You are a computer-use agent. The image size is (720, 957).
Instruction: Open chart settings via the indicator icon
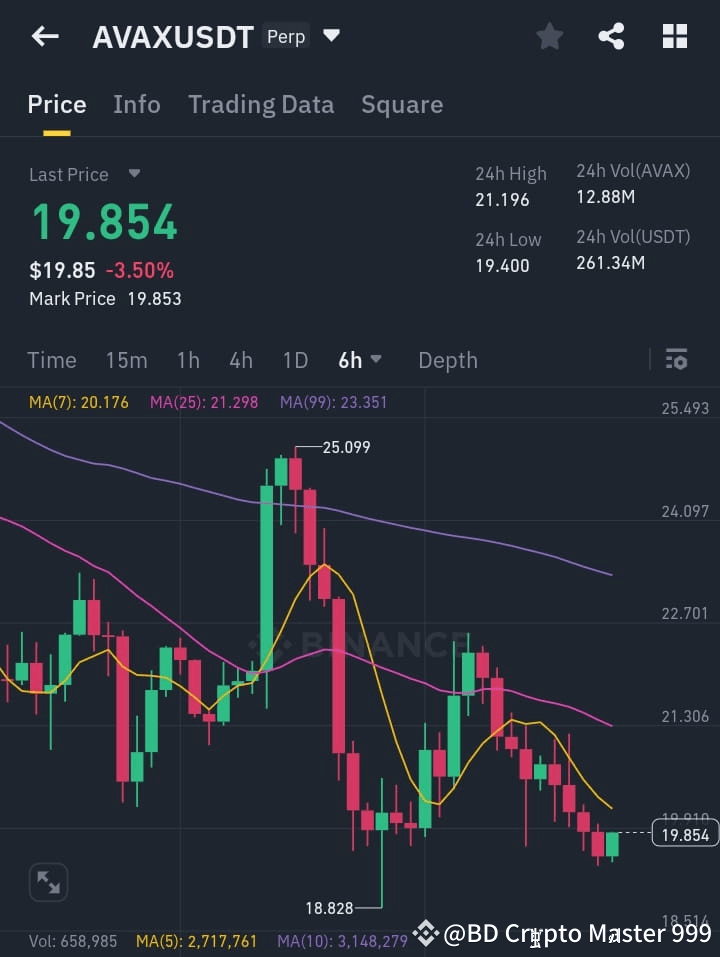pos(676,360)
